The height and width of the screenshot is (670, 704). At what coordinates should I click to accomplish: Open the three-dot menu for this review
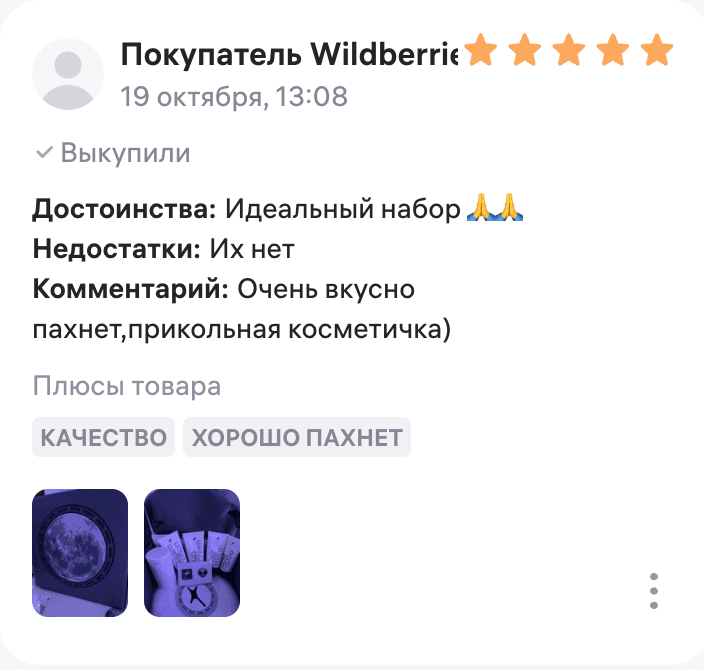654,591
